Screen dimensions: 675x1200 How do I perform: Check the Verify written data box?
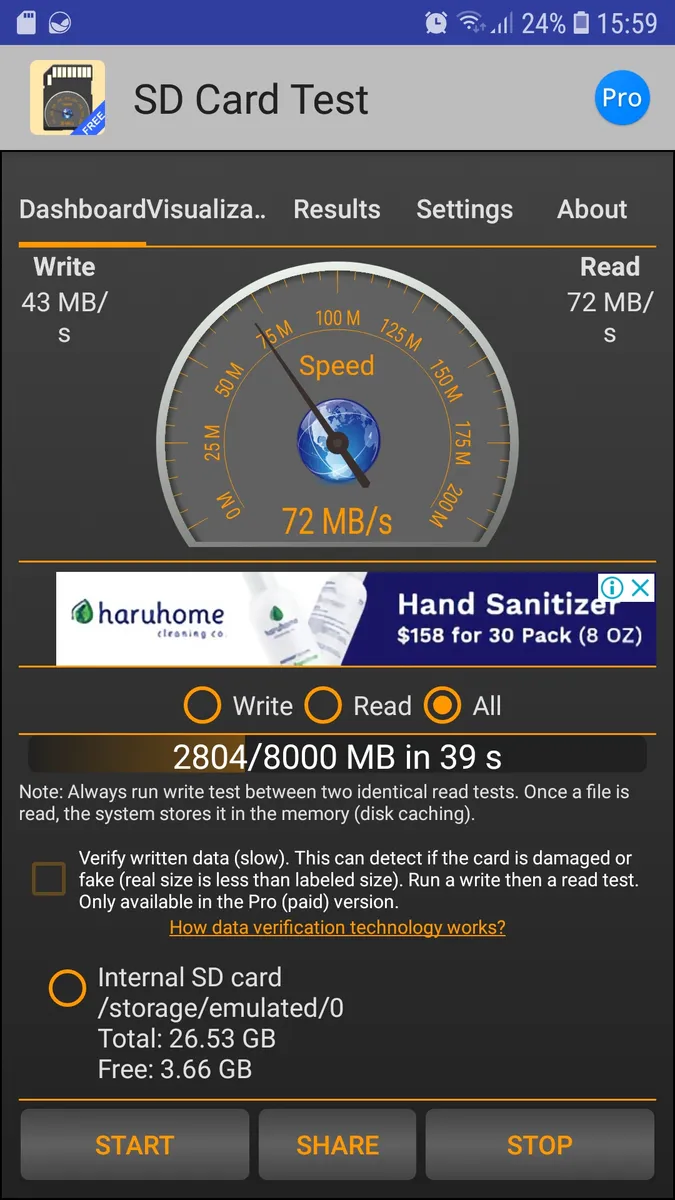pyautogui.click(x=48, y=879)
